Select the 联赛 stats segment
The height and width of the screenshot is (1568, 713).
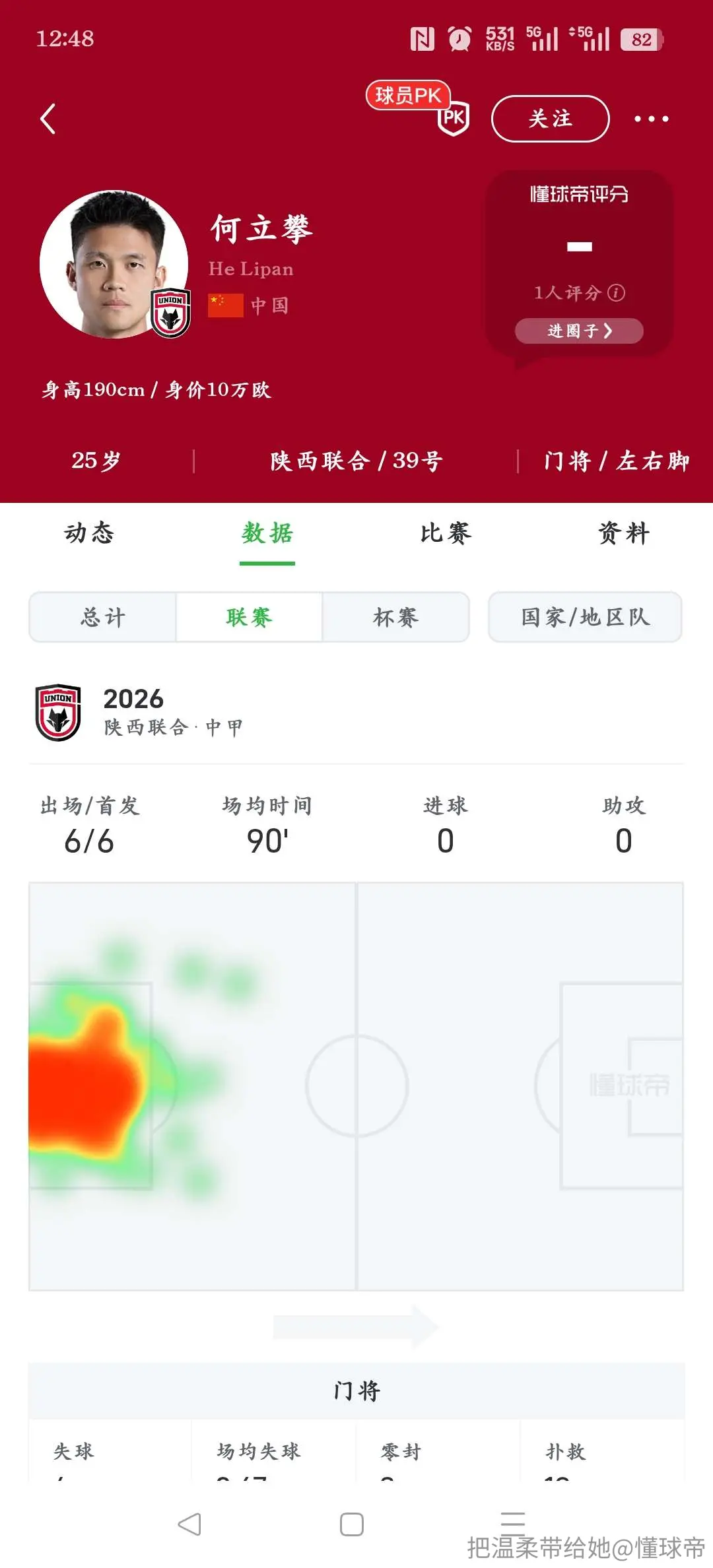tap(249, 617)
